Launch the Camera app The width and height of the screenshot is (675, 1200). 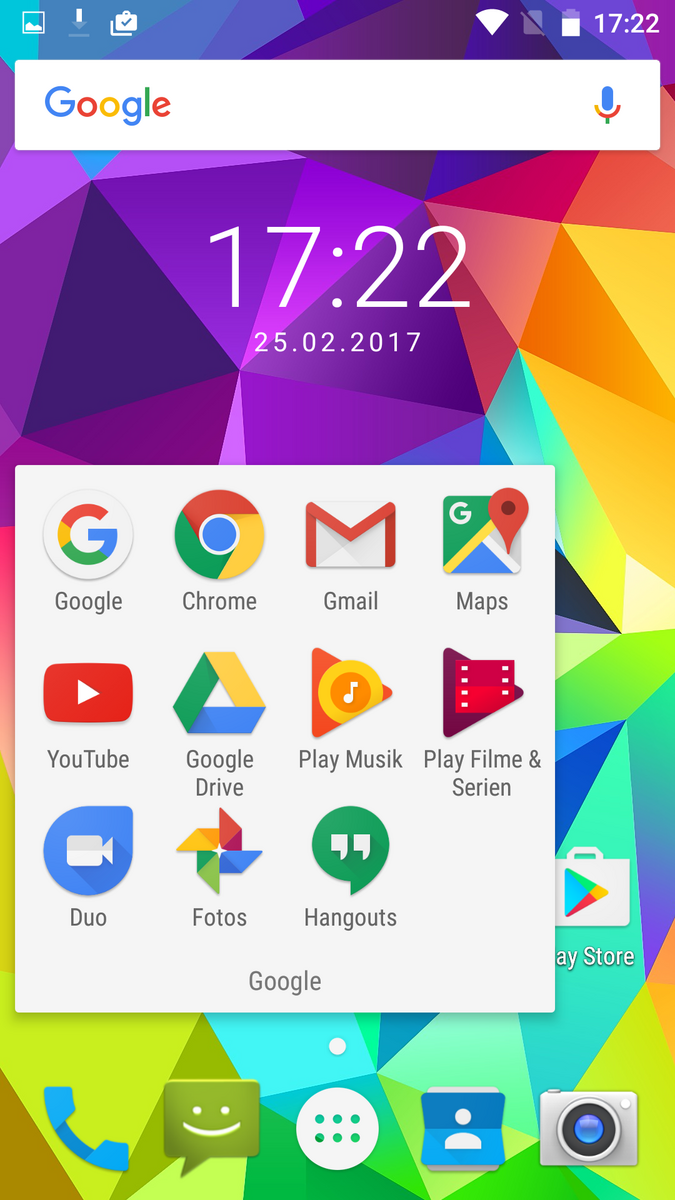pos(589,1128)
